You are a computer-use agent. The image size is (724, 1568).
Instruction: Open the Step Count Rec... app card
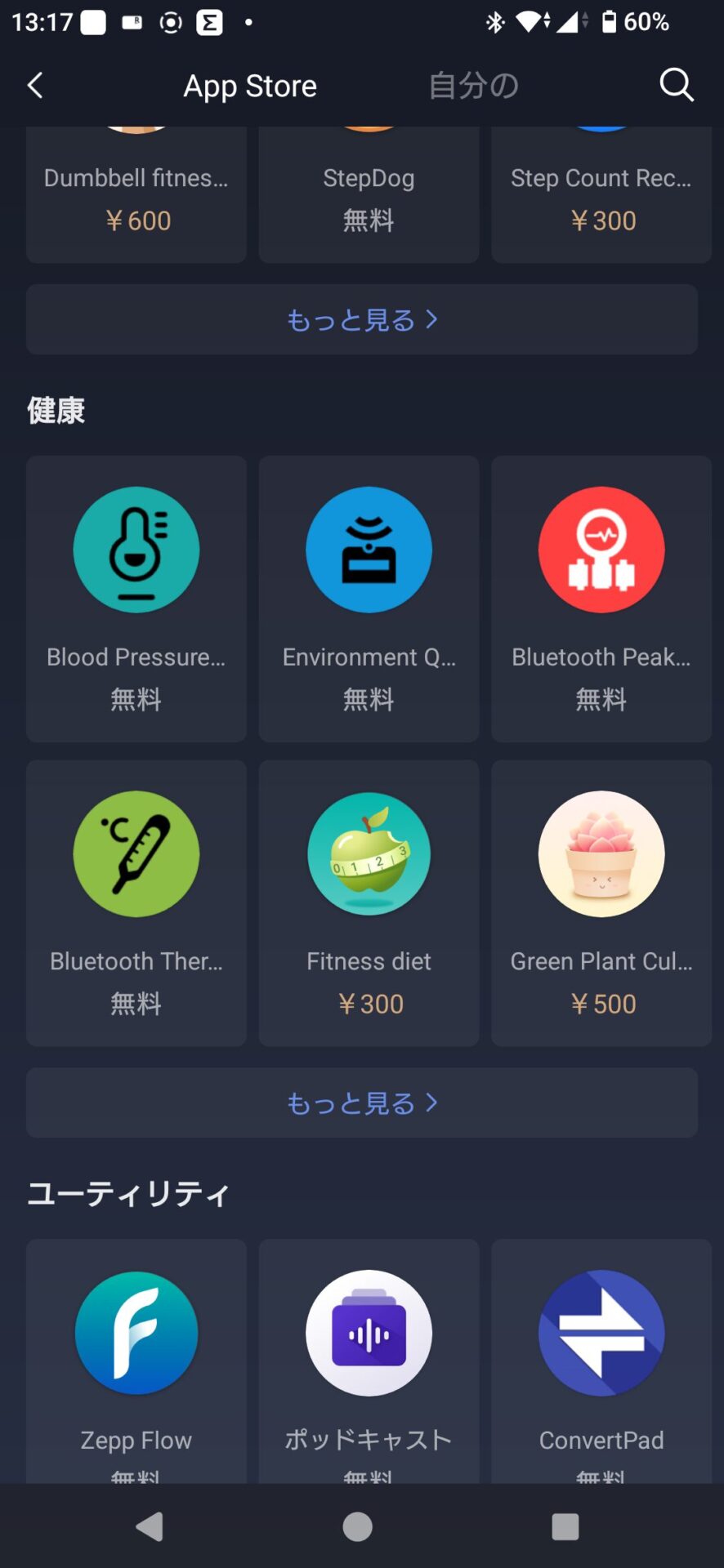tap(601, 196)
